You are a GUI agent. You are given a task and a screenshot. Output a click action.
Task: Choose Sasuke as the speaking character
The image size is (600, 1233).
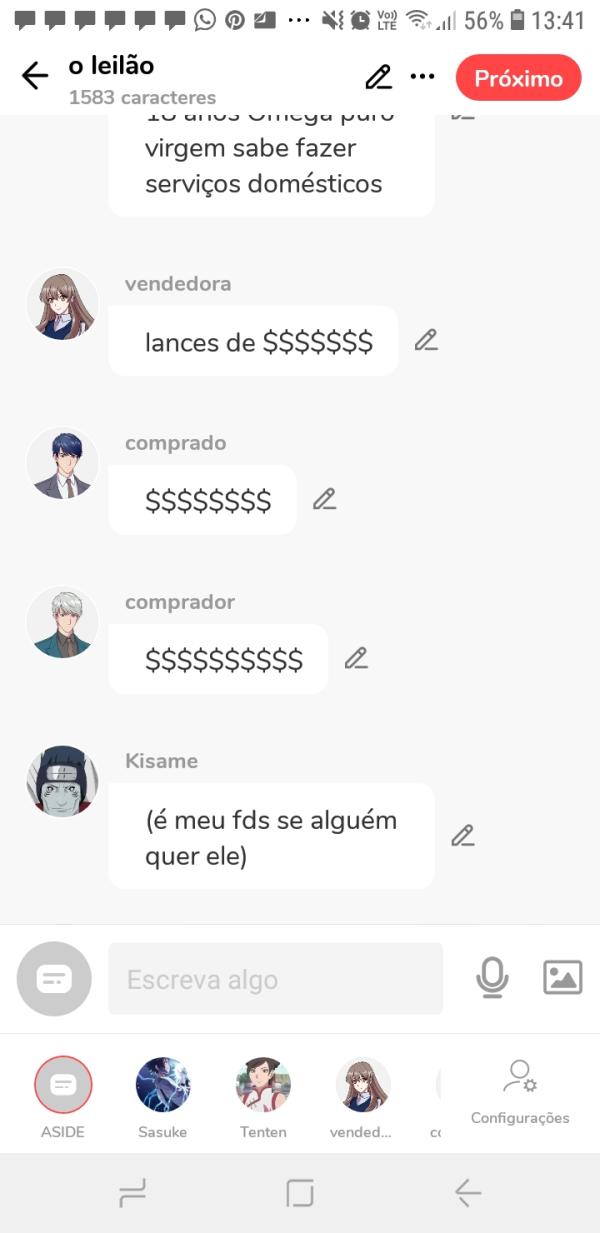pyautogui.click(x=162, y=1086)
